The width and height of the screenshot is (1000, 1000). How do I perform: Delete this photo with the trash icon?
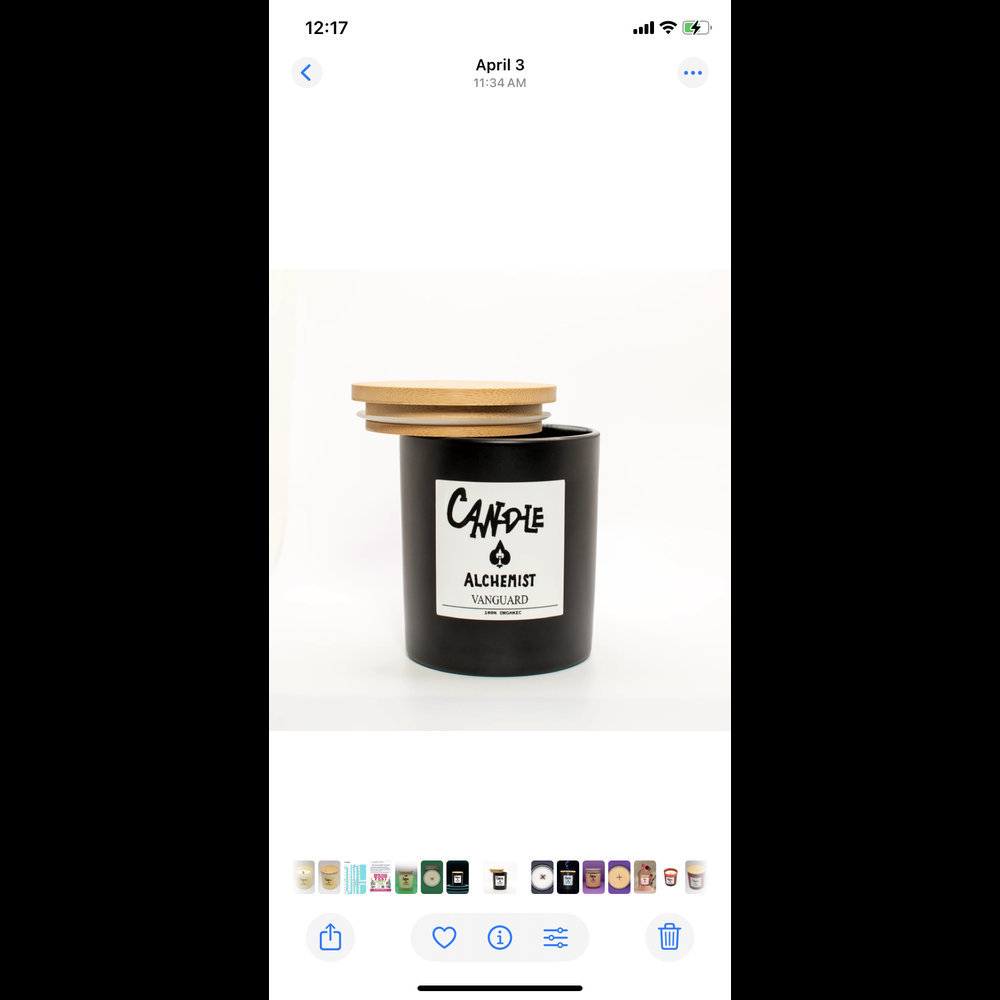coord(669,937)
